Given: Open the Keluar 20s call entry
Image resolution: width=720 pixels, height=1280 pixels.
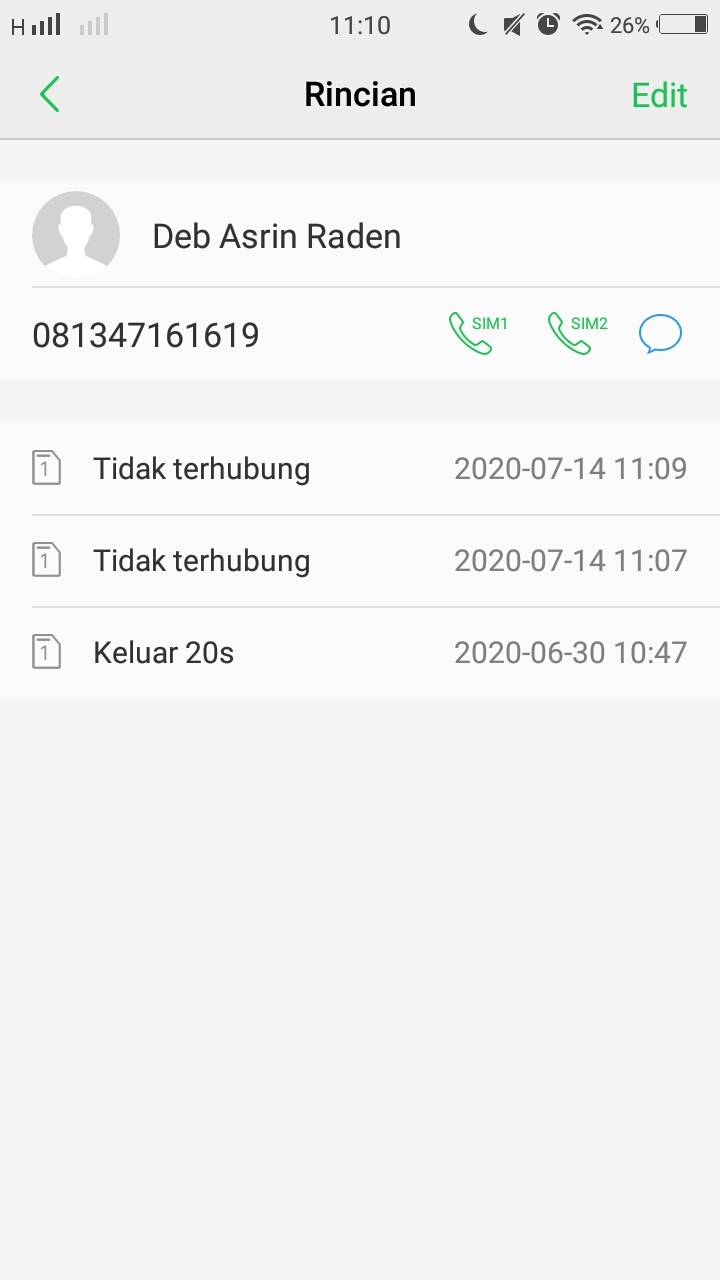Looking at the screenshot, I should 360,652.
